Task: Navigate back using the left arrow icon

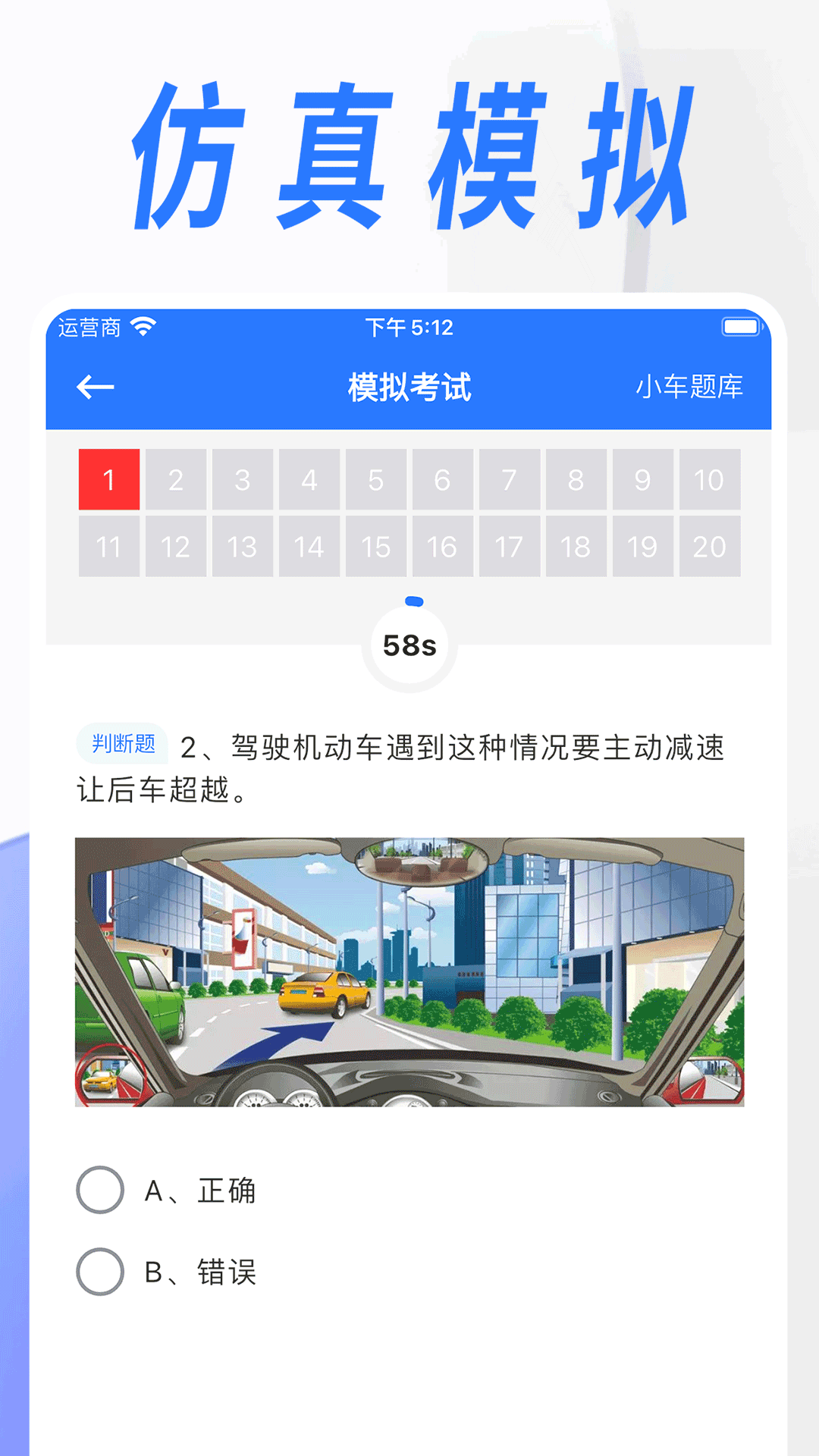Action: (x=93, y=386)
